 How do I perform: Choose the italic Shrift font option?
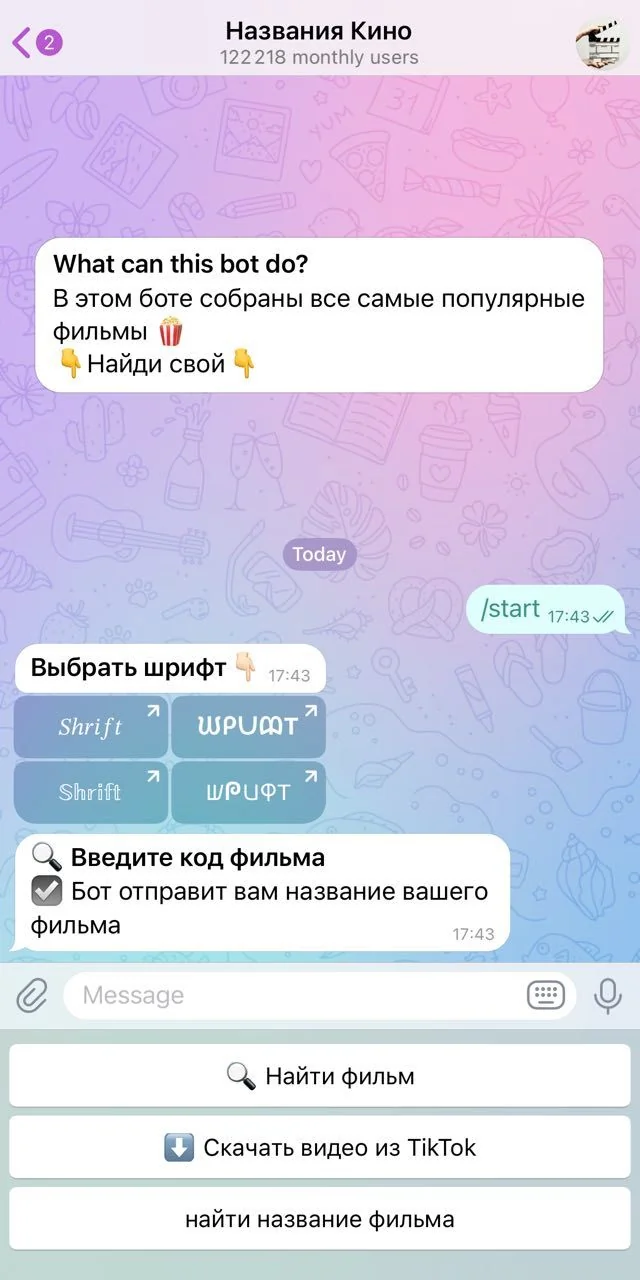[91, 727]
